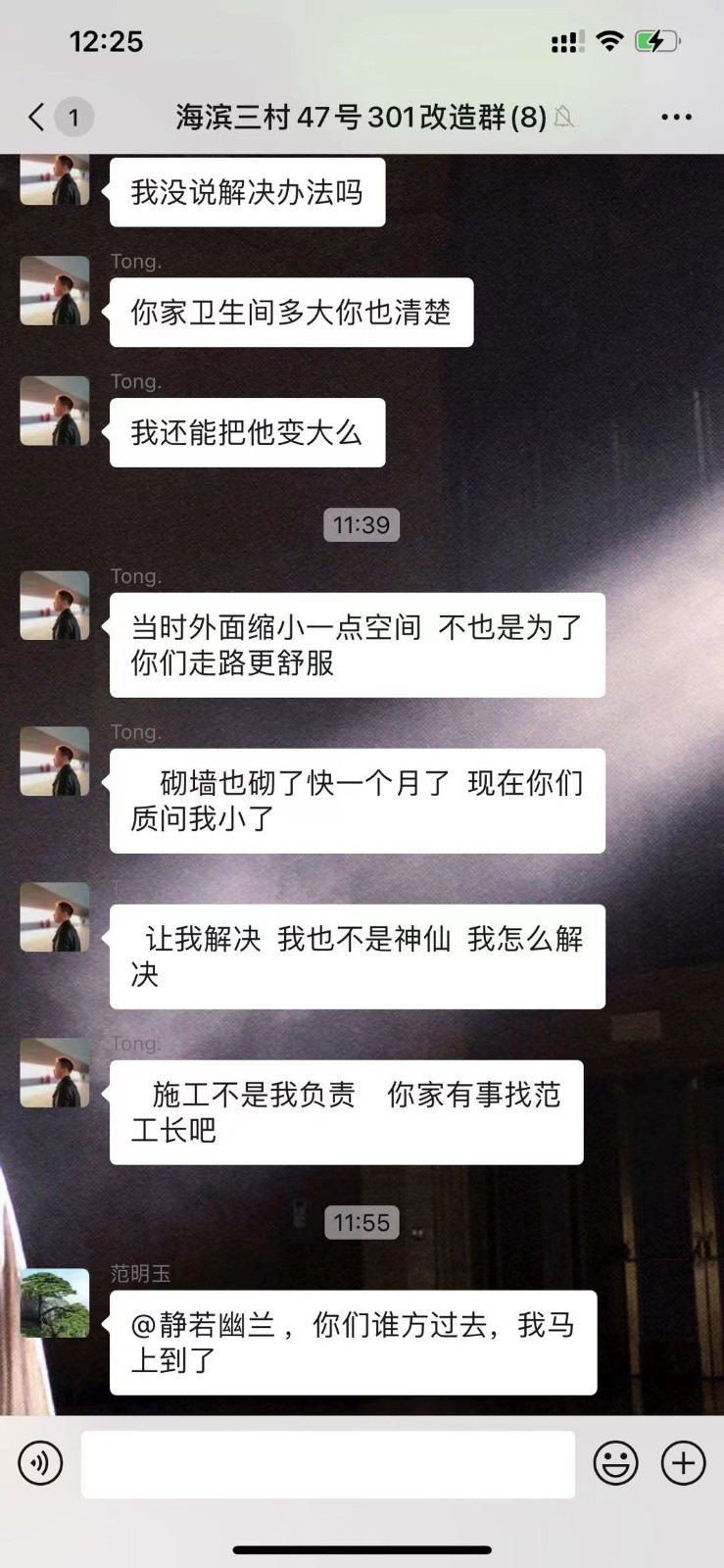Image resolution: width=724 pixels, height=1568 pixels.
Task: Open 范明玉's profile avatar
Action: click(55, 1303)
